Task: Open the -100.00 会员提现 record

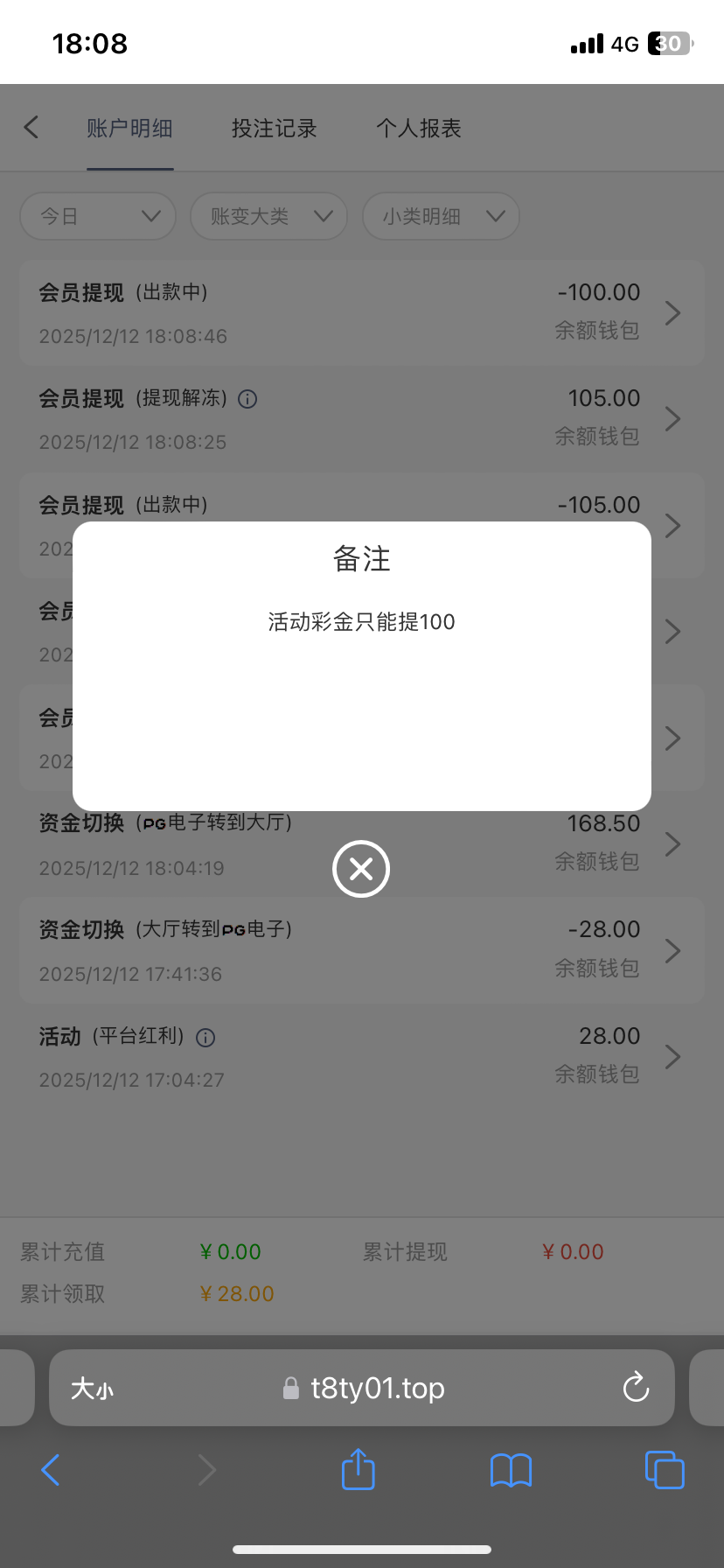Action: coord(361,312)
